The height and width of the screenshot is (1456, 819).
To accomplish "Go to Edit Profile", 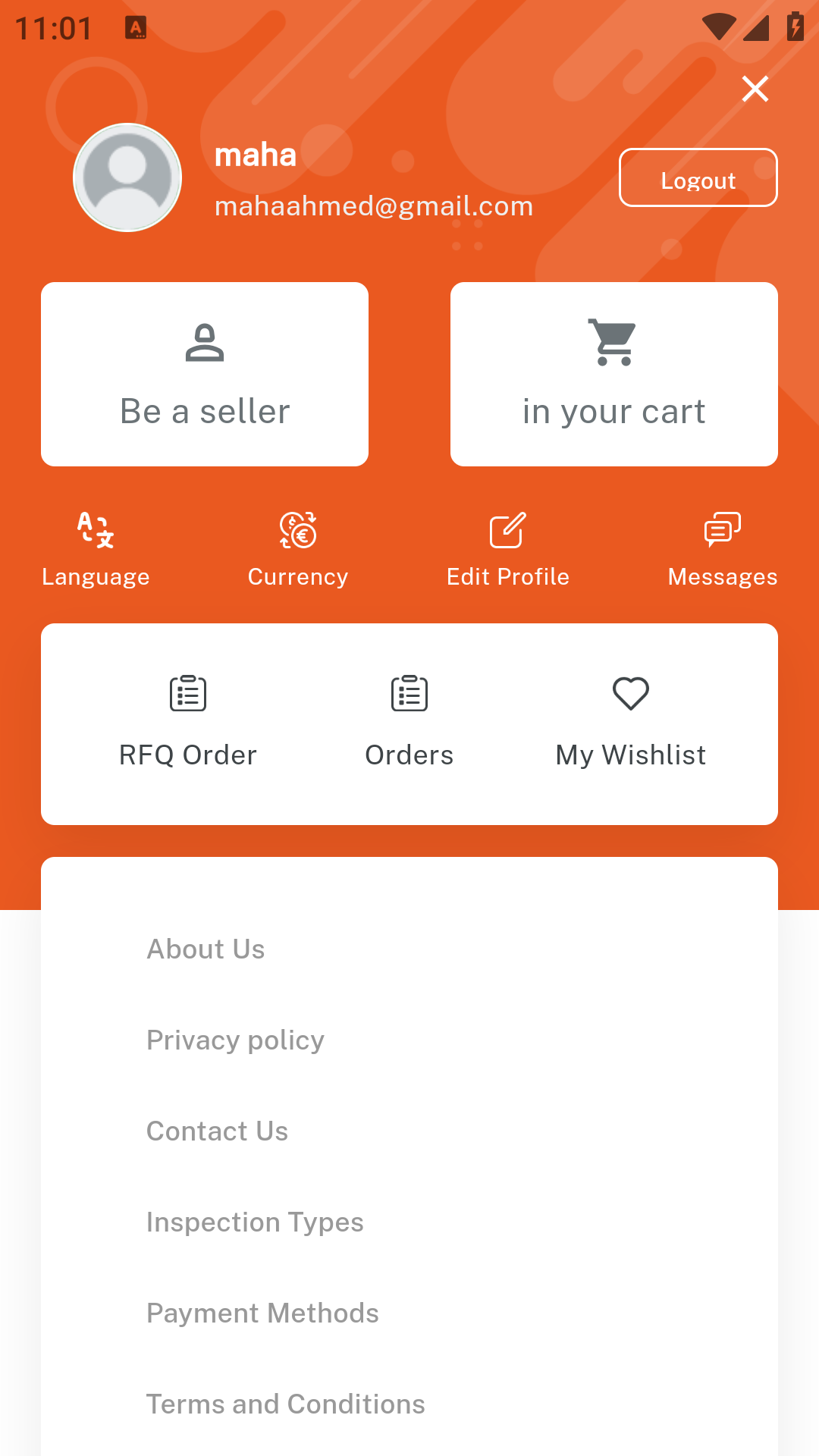I will [507, 550].
